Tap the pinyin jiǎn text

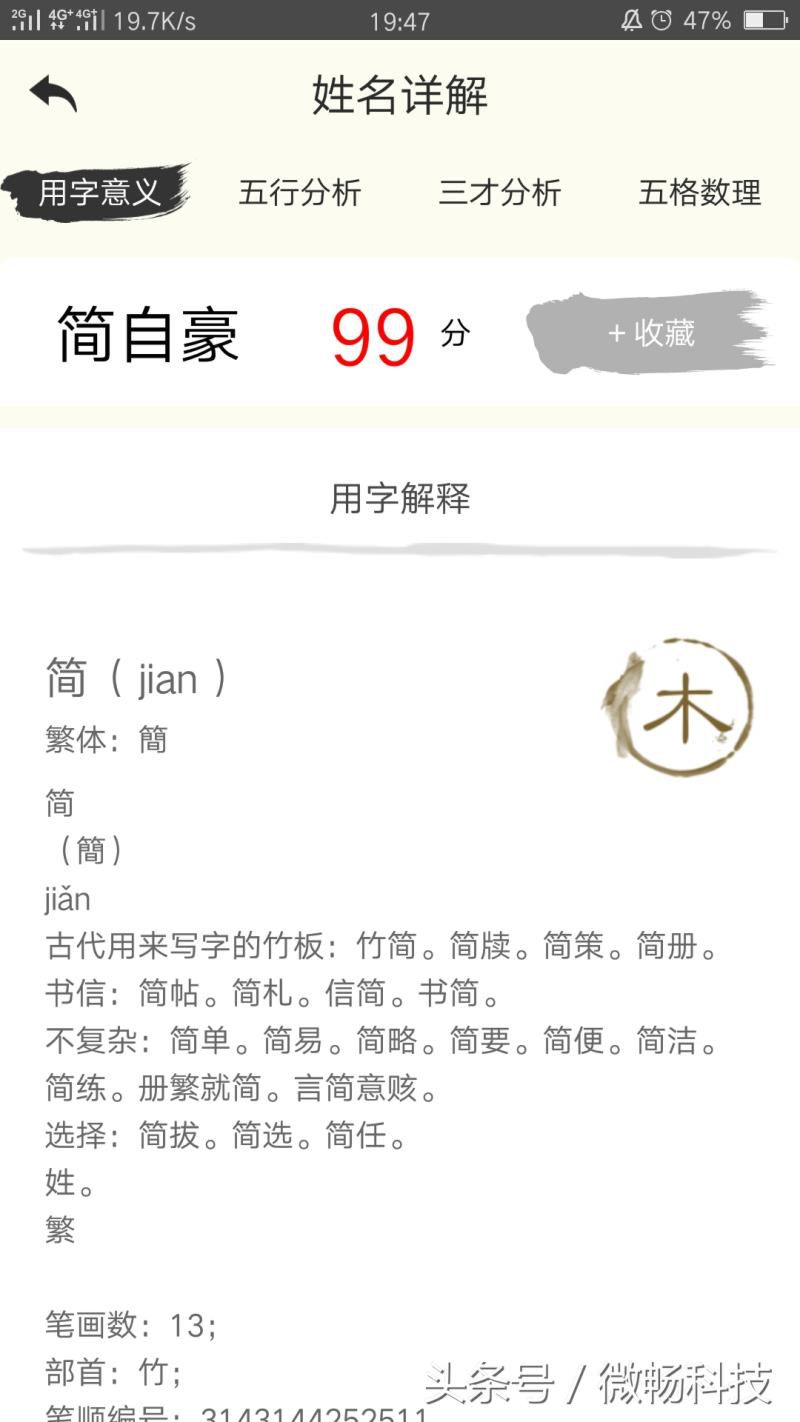point(66,898)
